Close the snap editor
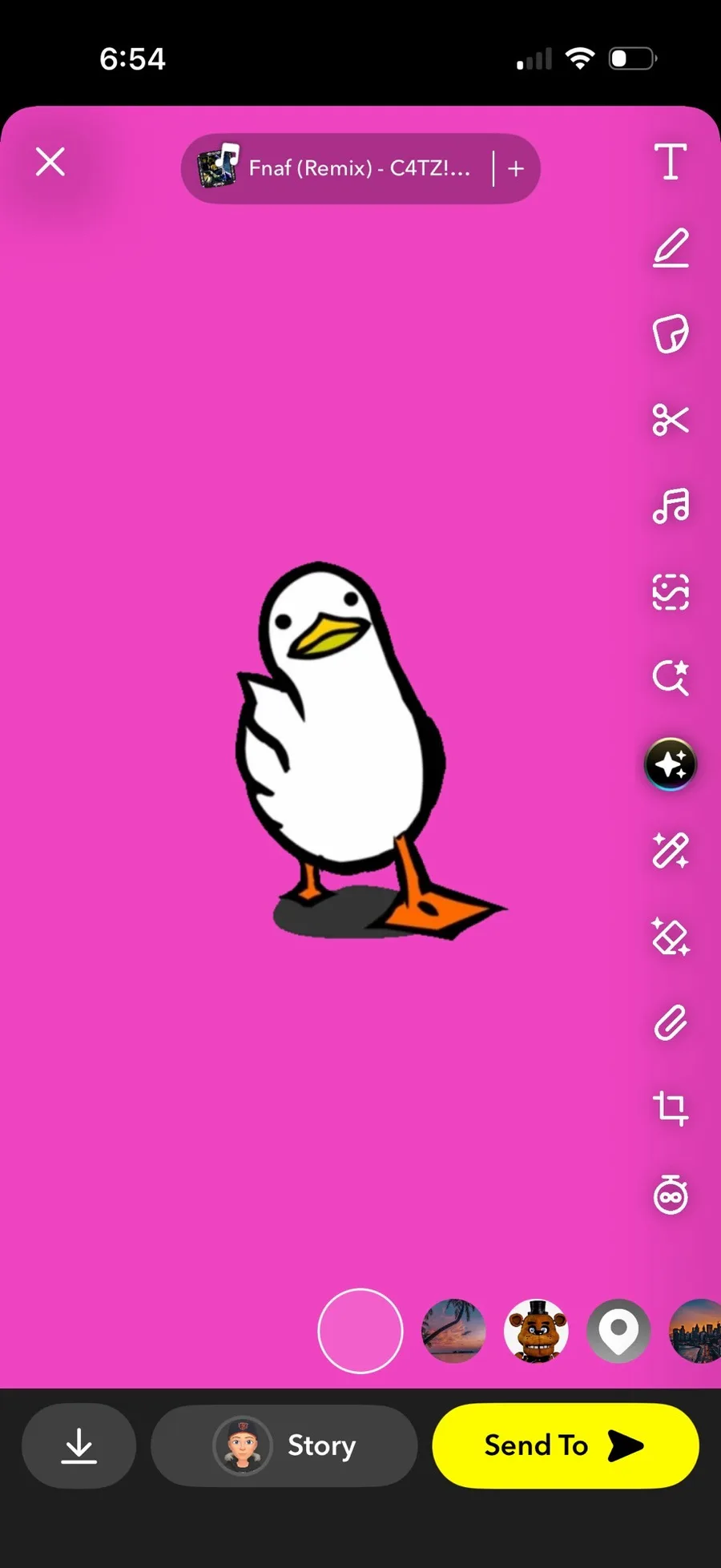Image resolution: width=721 pixels, height=1568 pixels. click(50, 162)
